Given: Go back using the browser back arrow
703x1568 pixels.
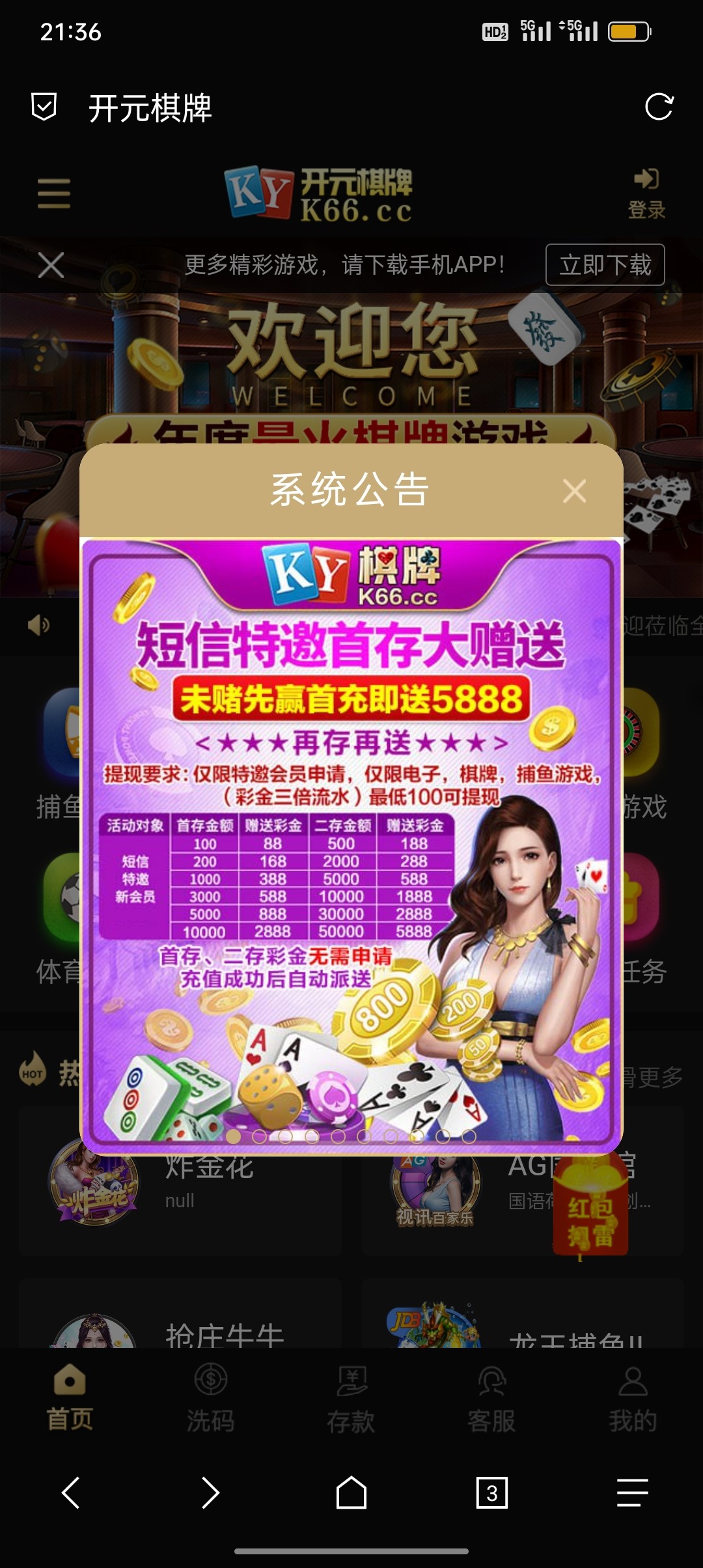Looking at the screenshot, I should point(70,1492).
